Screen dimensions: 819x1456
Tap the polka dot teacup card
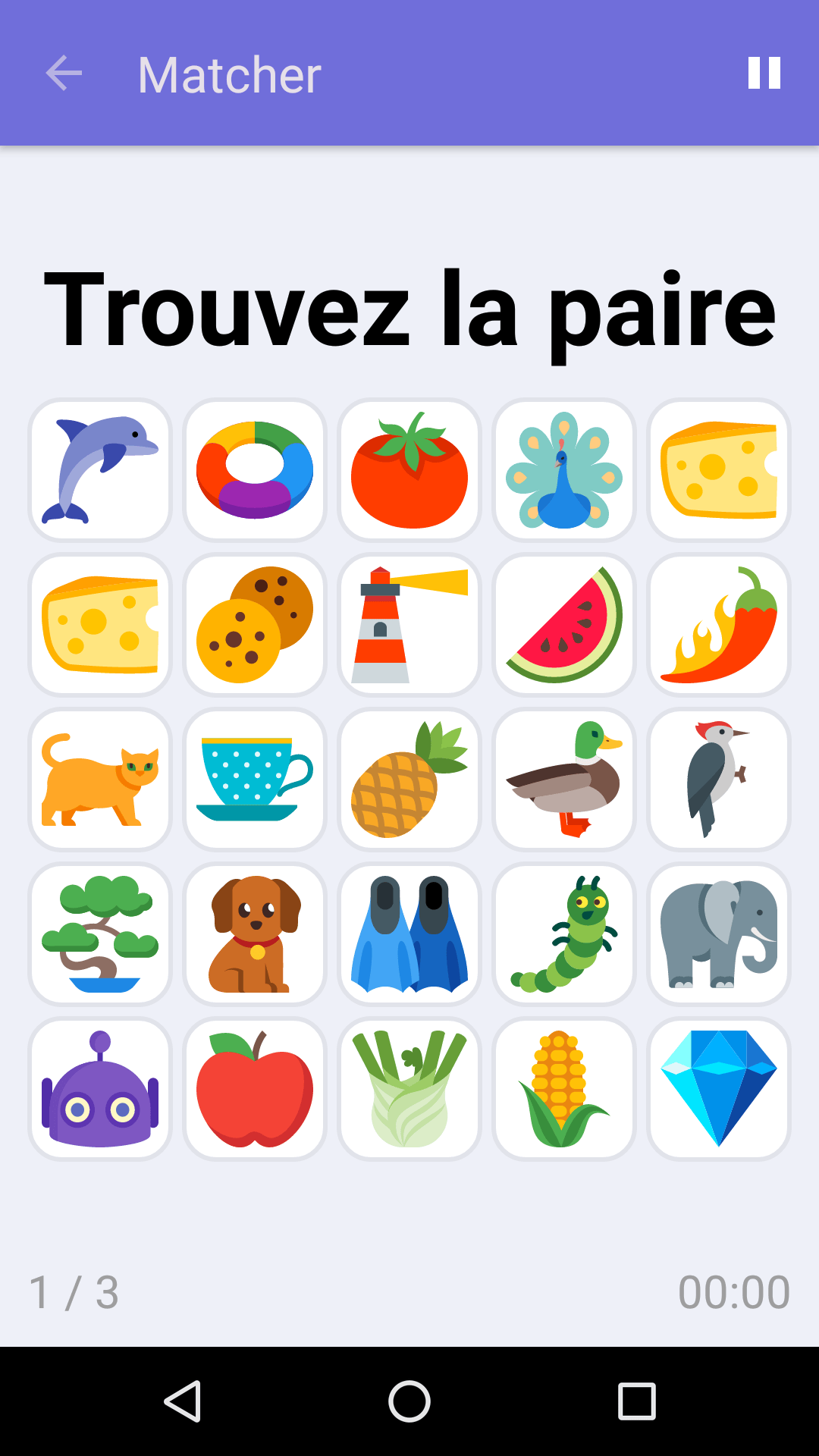pos(255,780)
